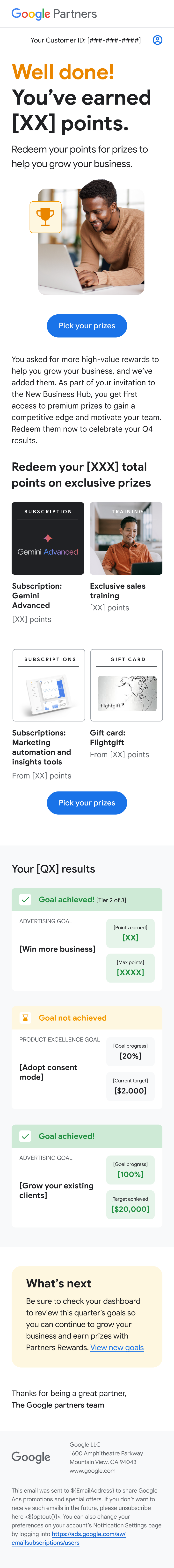The height and width of the screenshot is (1568, 174).
Task: Open the account profile icon beside Customer ID
Action: [158, 40]
